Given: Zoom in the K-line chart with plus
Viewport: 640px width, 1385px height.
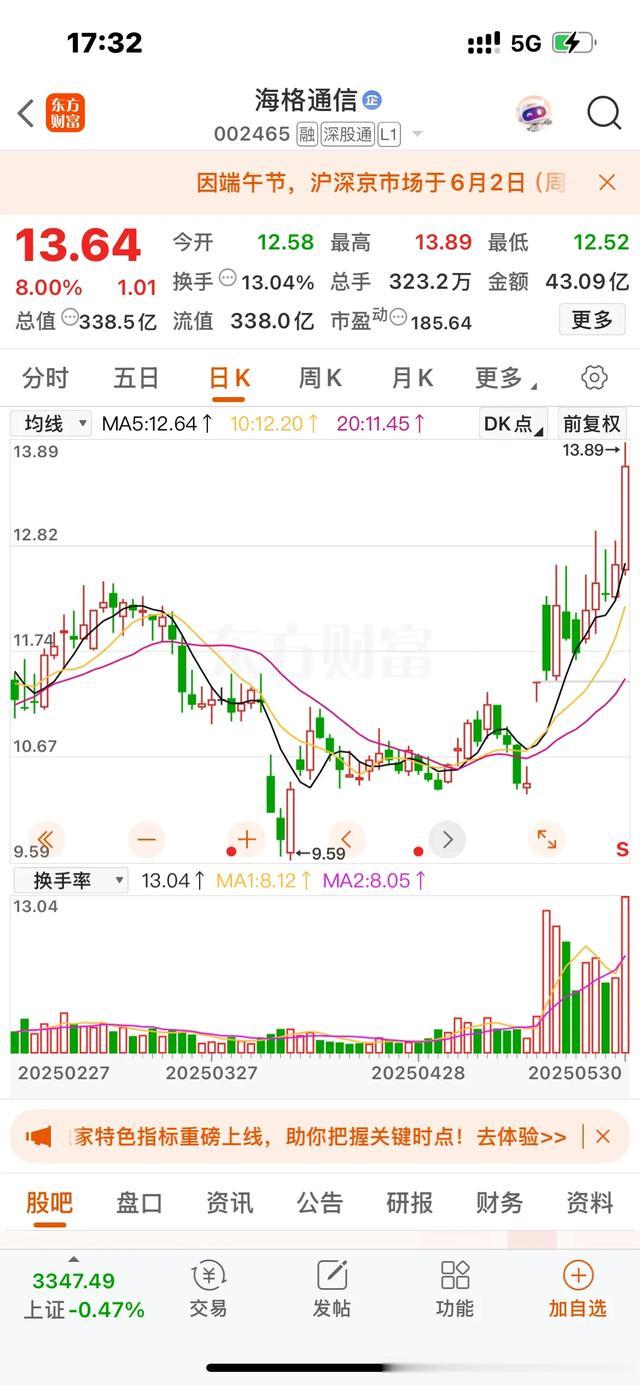Looking at the screenshot, I should 247,839.
